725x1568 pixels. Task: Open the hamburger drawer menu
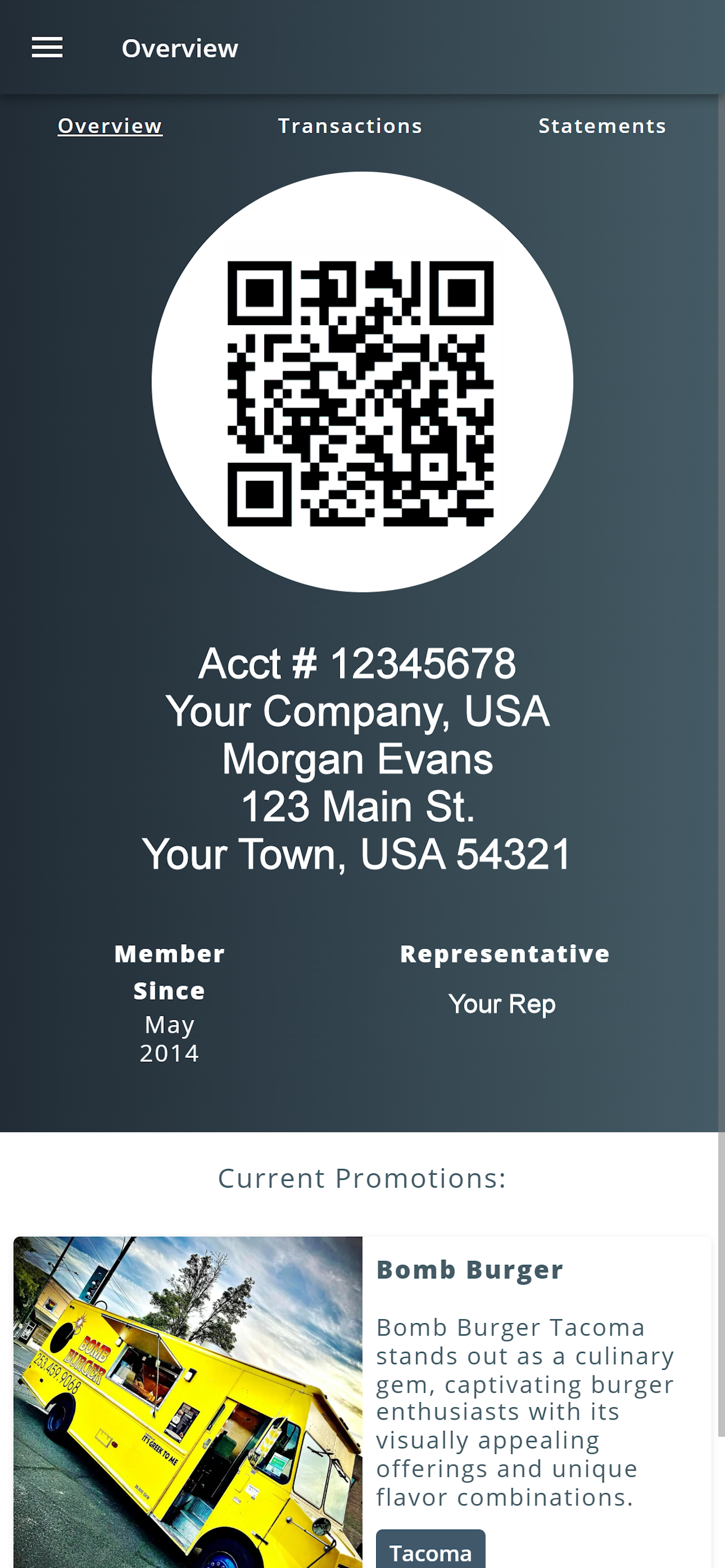[47, 47]
